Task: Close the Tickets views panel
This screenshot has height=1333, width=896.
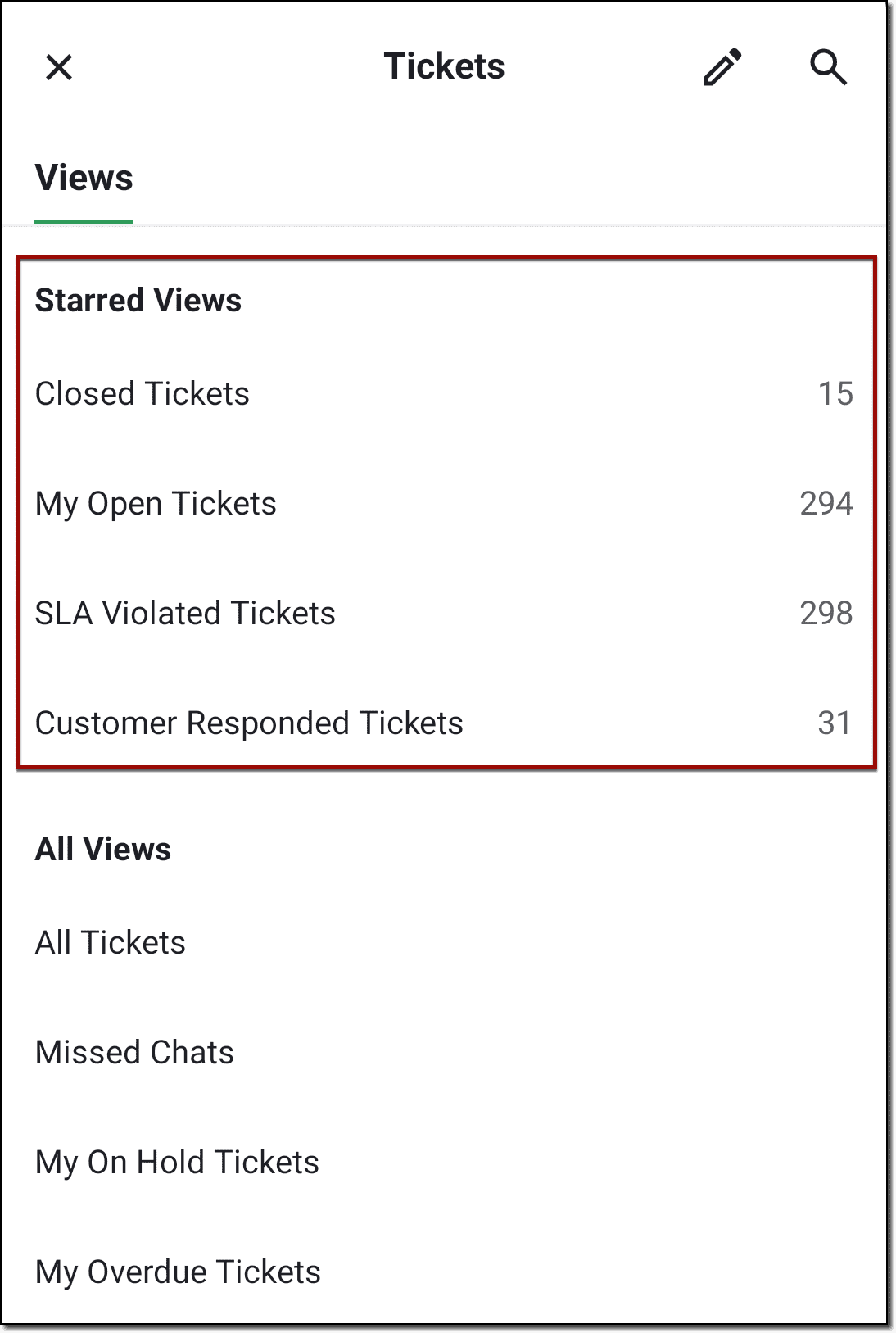Action: click(59, 67)
